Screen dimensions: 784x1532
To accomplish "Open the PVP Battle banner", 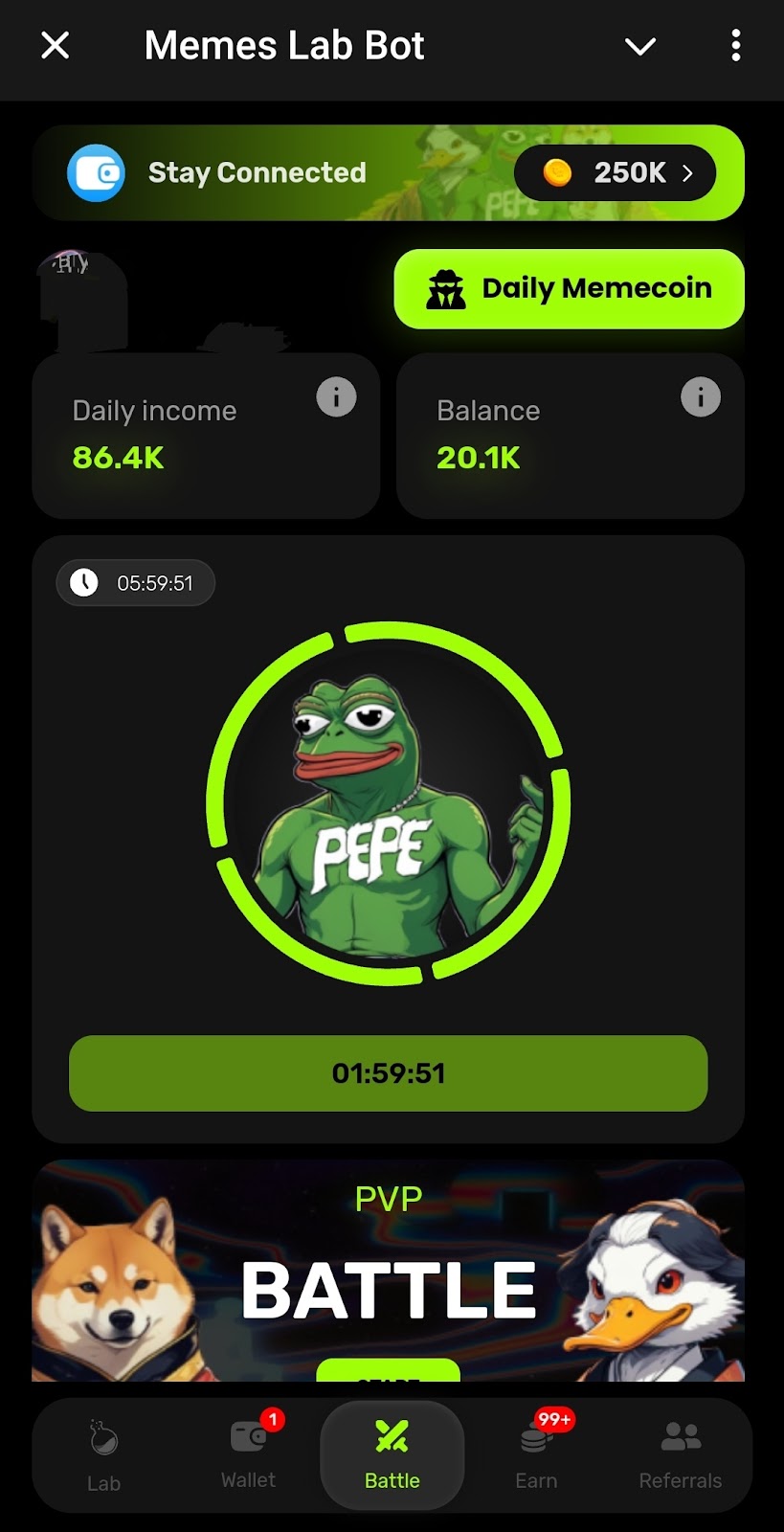I will coord(388,1273).
